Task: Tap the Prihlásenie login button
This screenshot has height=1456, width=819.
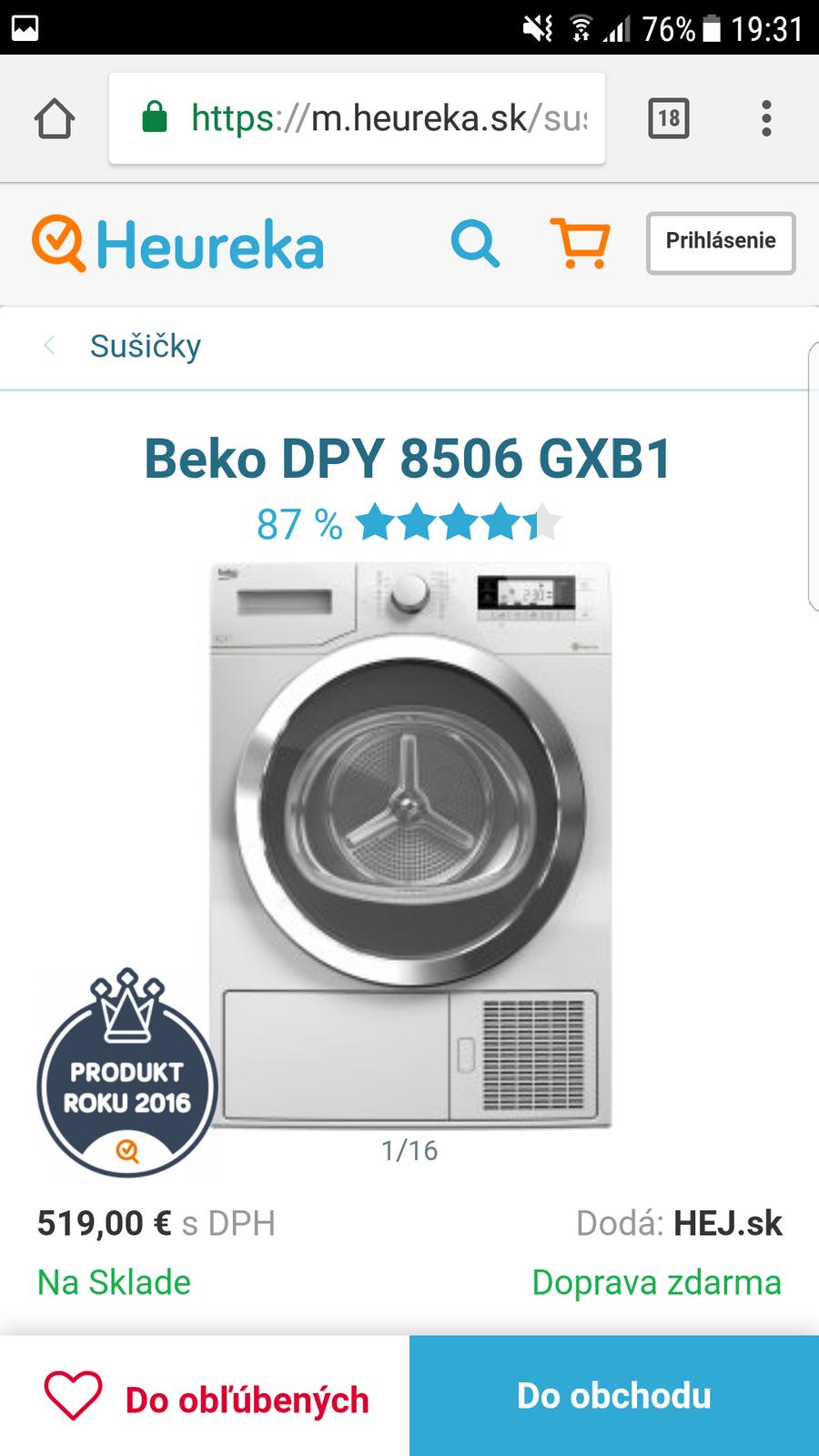Action: click(721, 242)
